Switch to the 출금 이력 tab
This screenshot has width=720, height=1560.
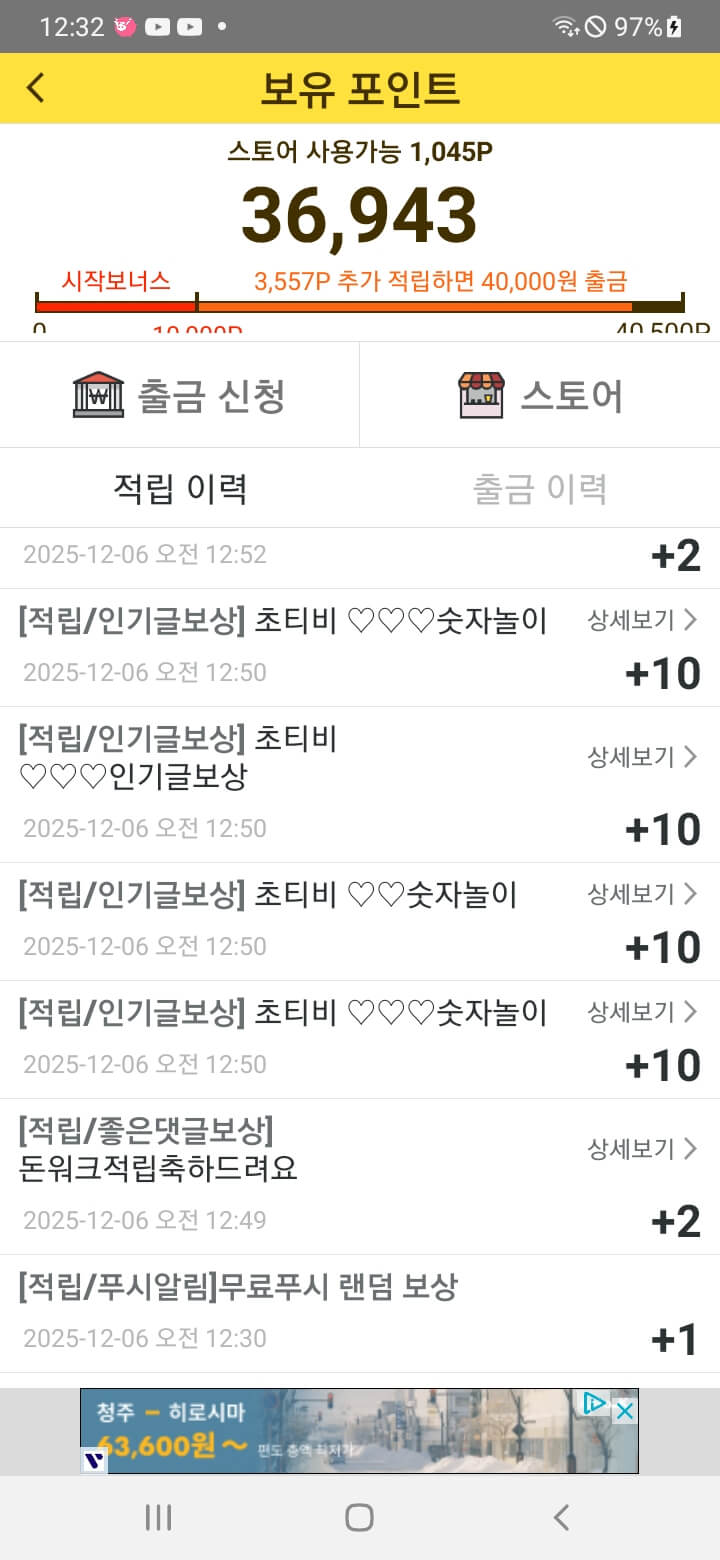click(540, 488)
